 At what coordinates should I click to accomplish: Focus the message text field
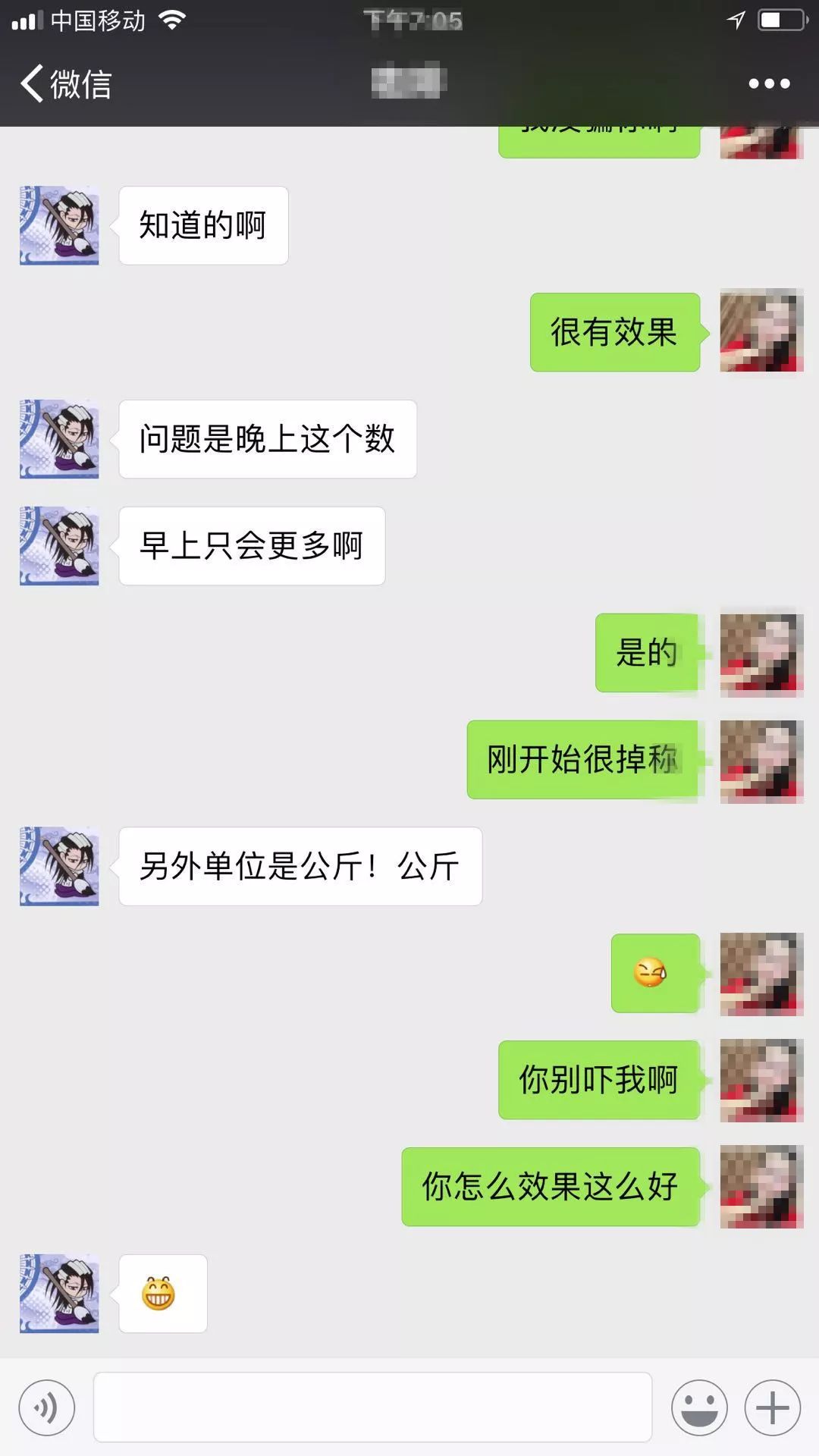point(372,1408)
